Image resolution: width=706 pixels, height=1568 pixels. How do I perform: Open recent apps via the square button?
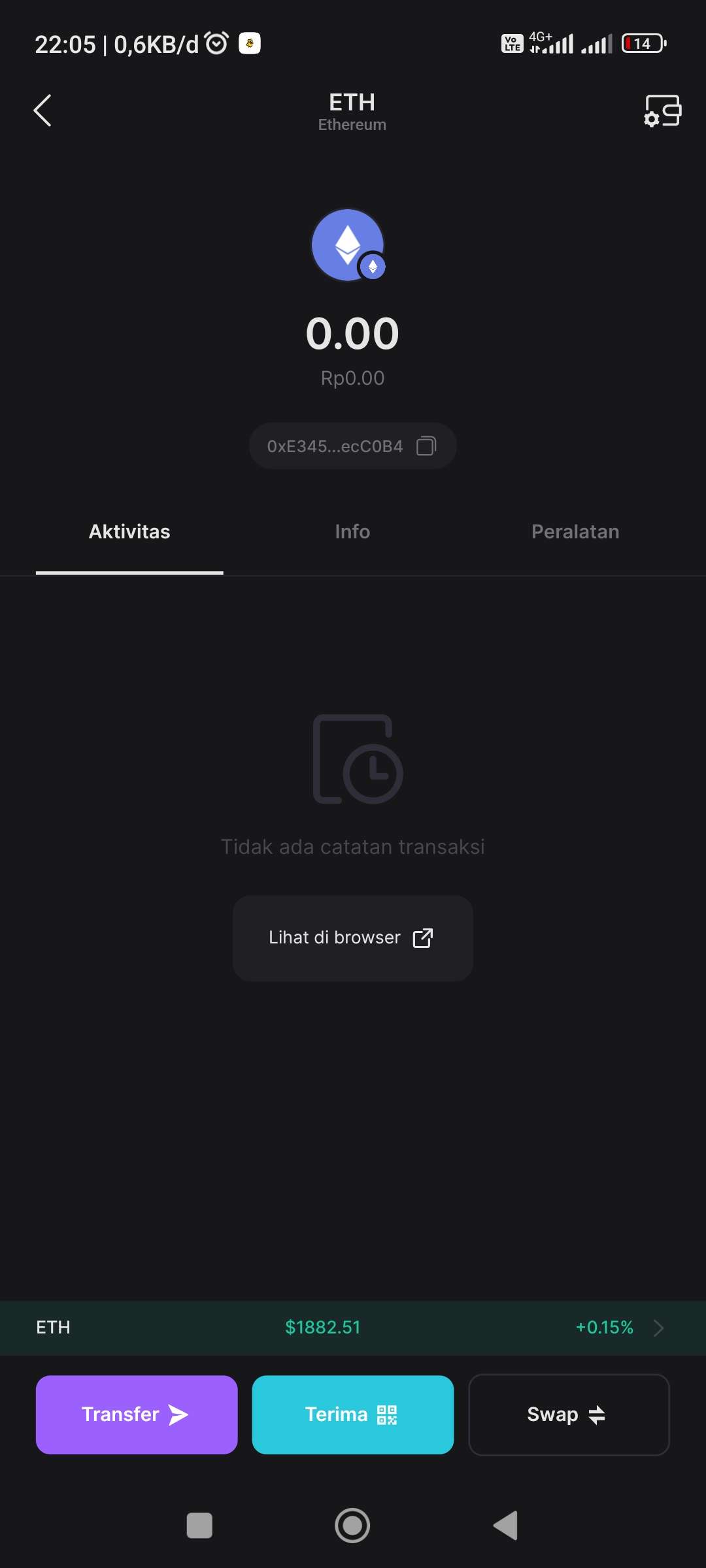click(199, 1526)
